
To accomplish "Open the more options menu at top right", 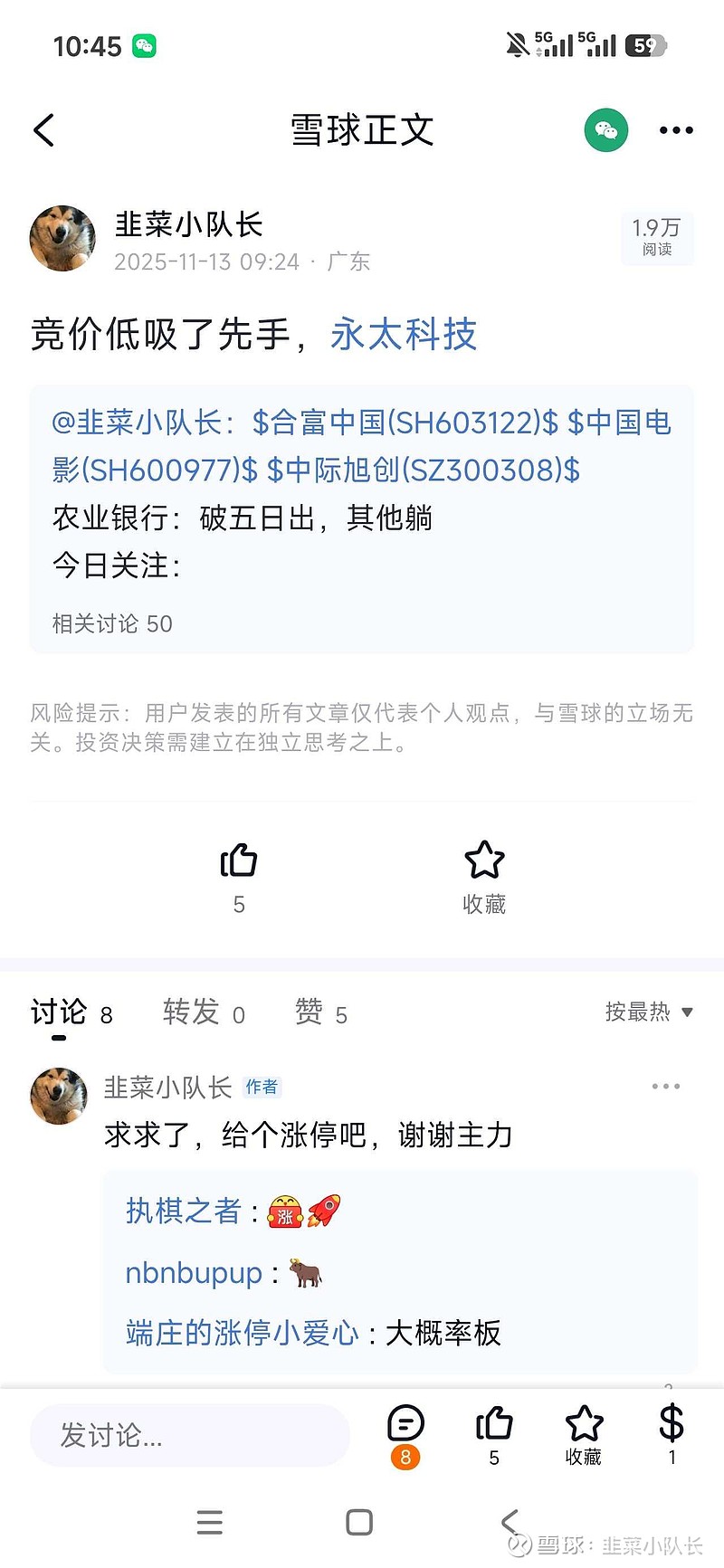I will coord(675,129).
